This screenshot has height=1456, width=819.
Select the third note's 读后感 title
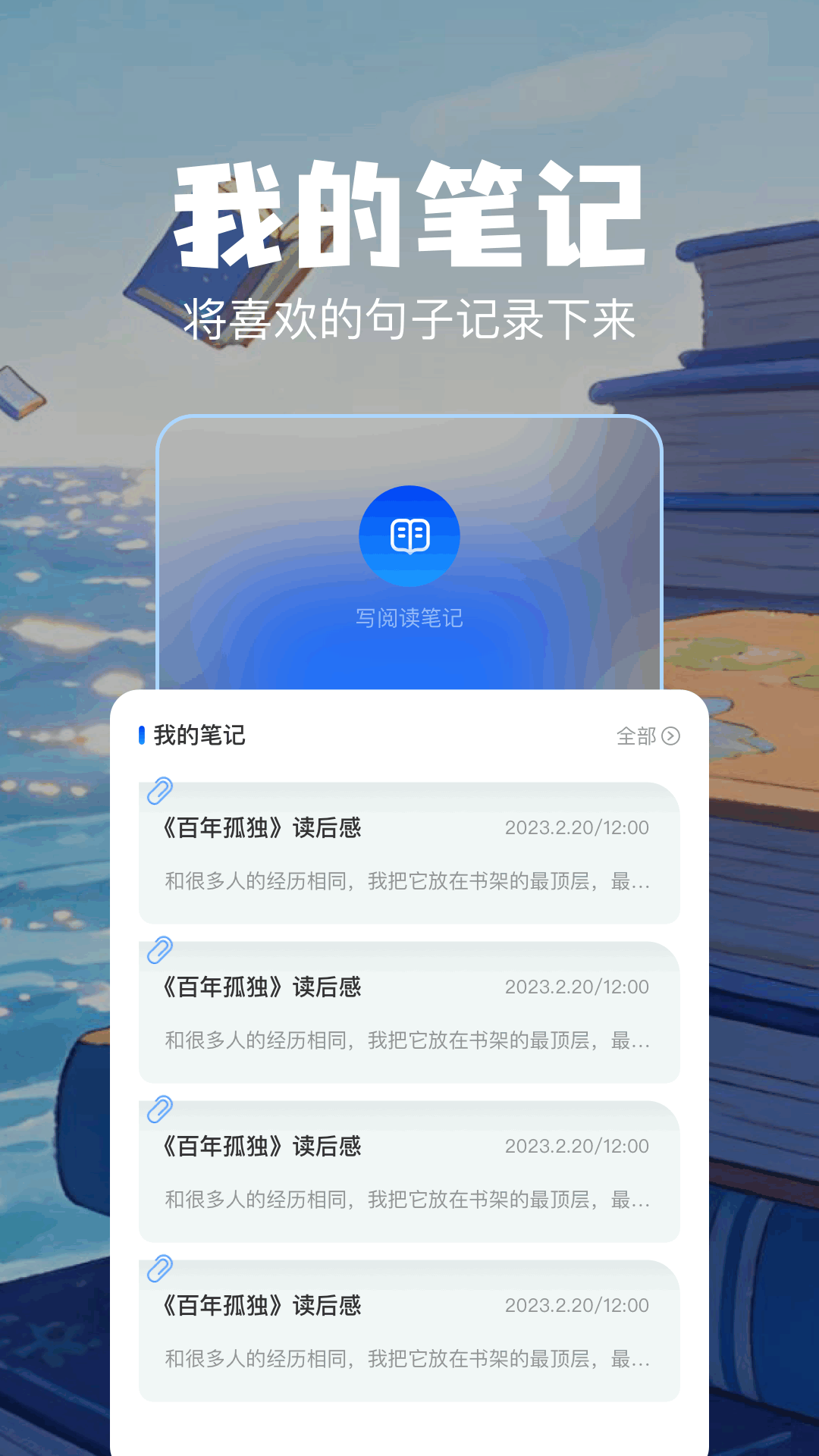[x=262, y=1147]
